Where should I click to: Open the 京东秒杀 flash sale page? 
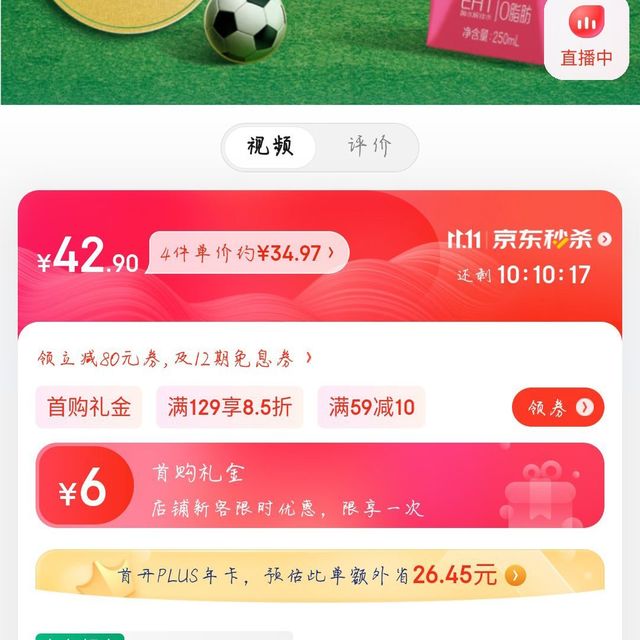pos(530,239)
